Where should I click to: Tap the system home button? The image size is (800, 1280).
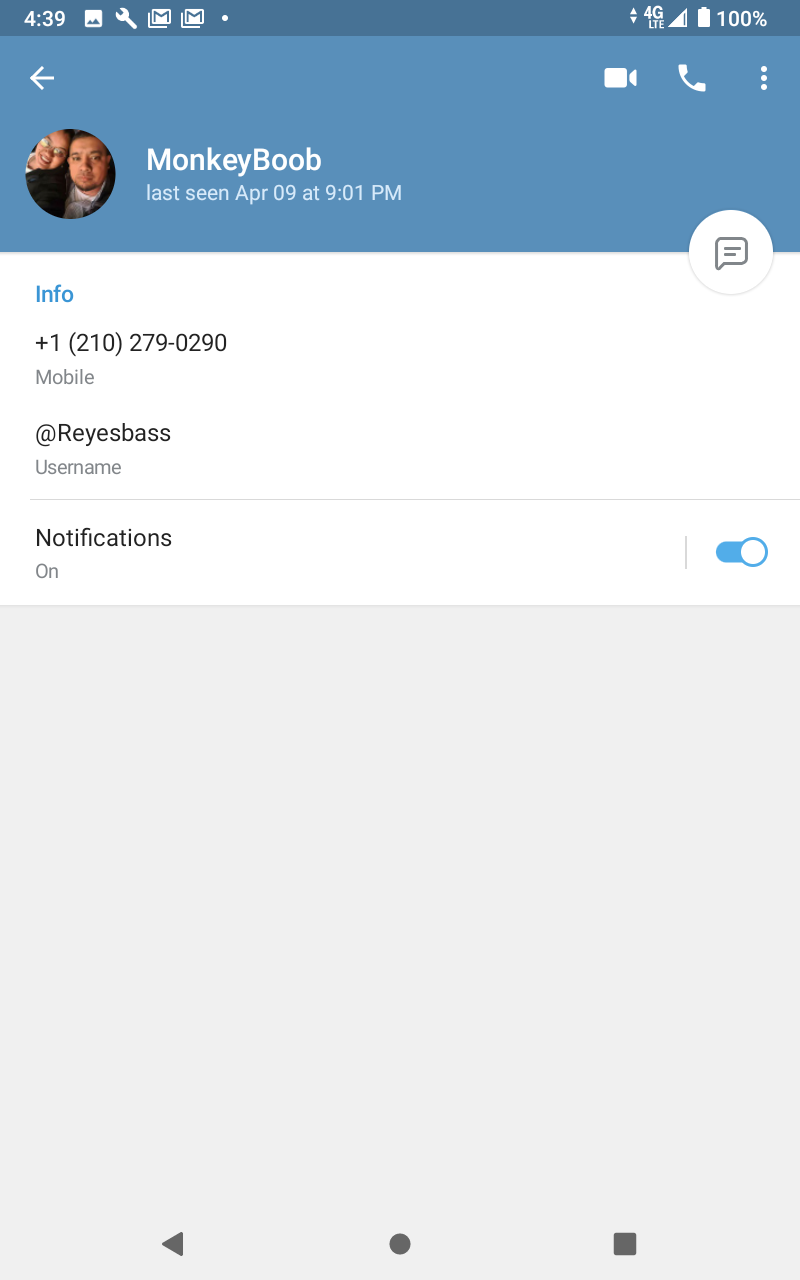(400, 1243)
